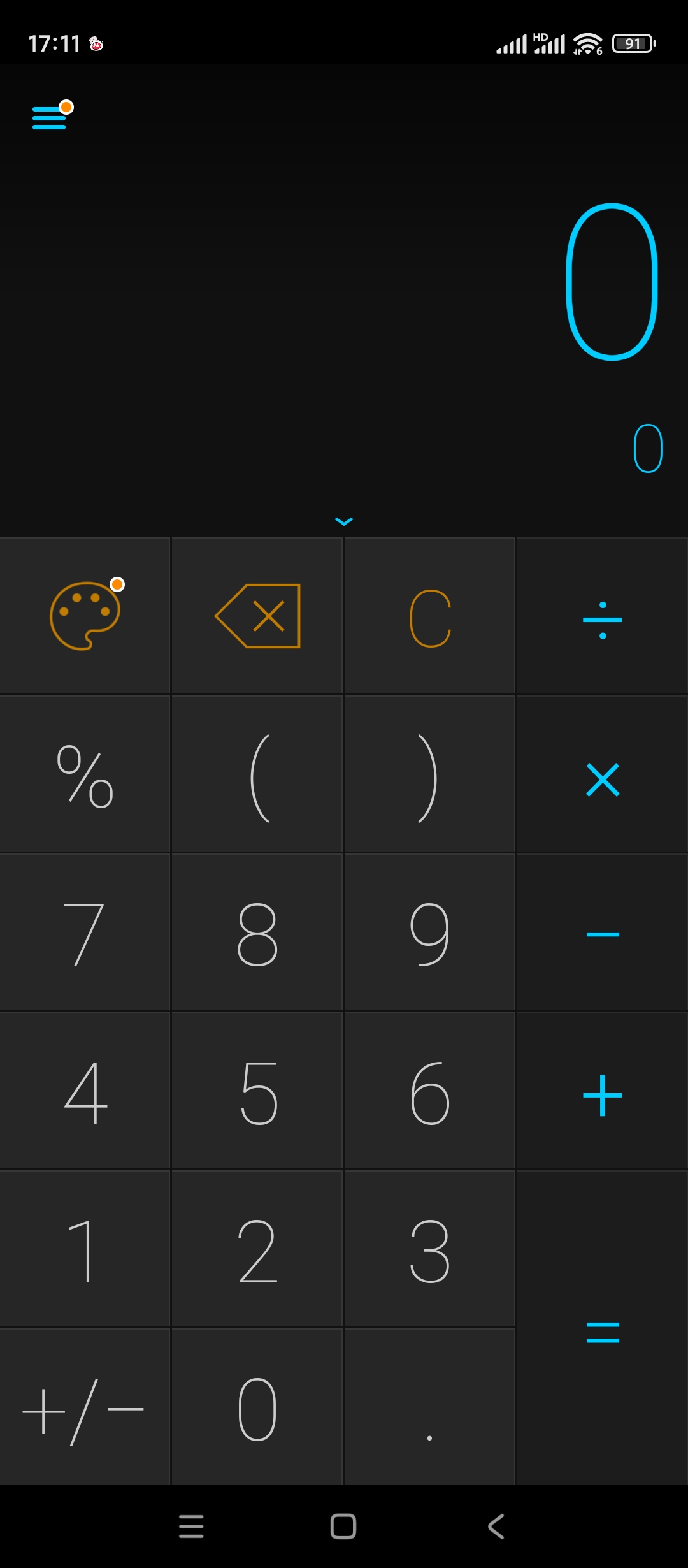Enter the digit 7
688x1568 pixels.
coord(85,934)
